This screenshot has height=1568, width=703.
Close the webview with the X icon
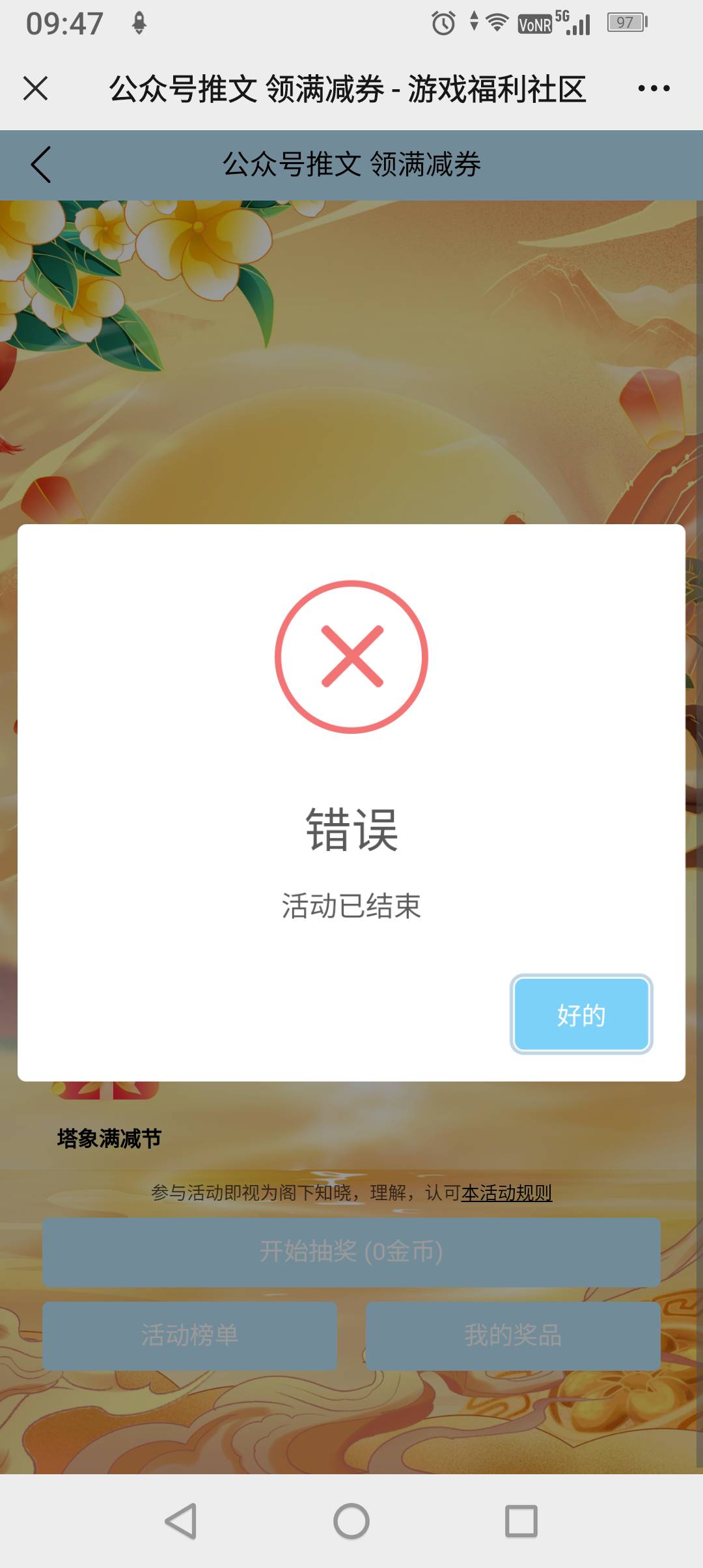point(36,88)
